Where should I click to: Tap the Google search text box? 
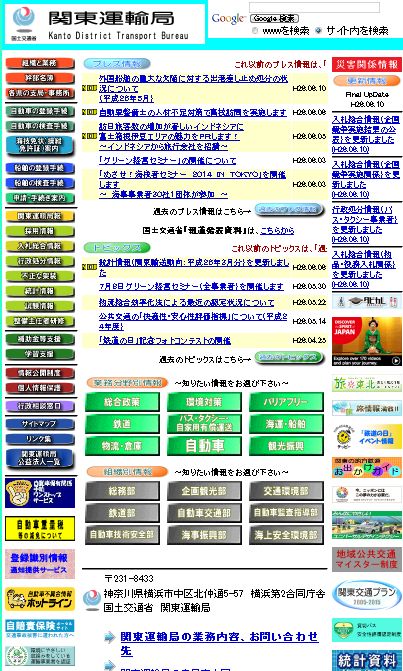click(x=314, y=7)
